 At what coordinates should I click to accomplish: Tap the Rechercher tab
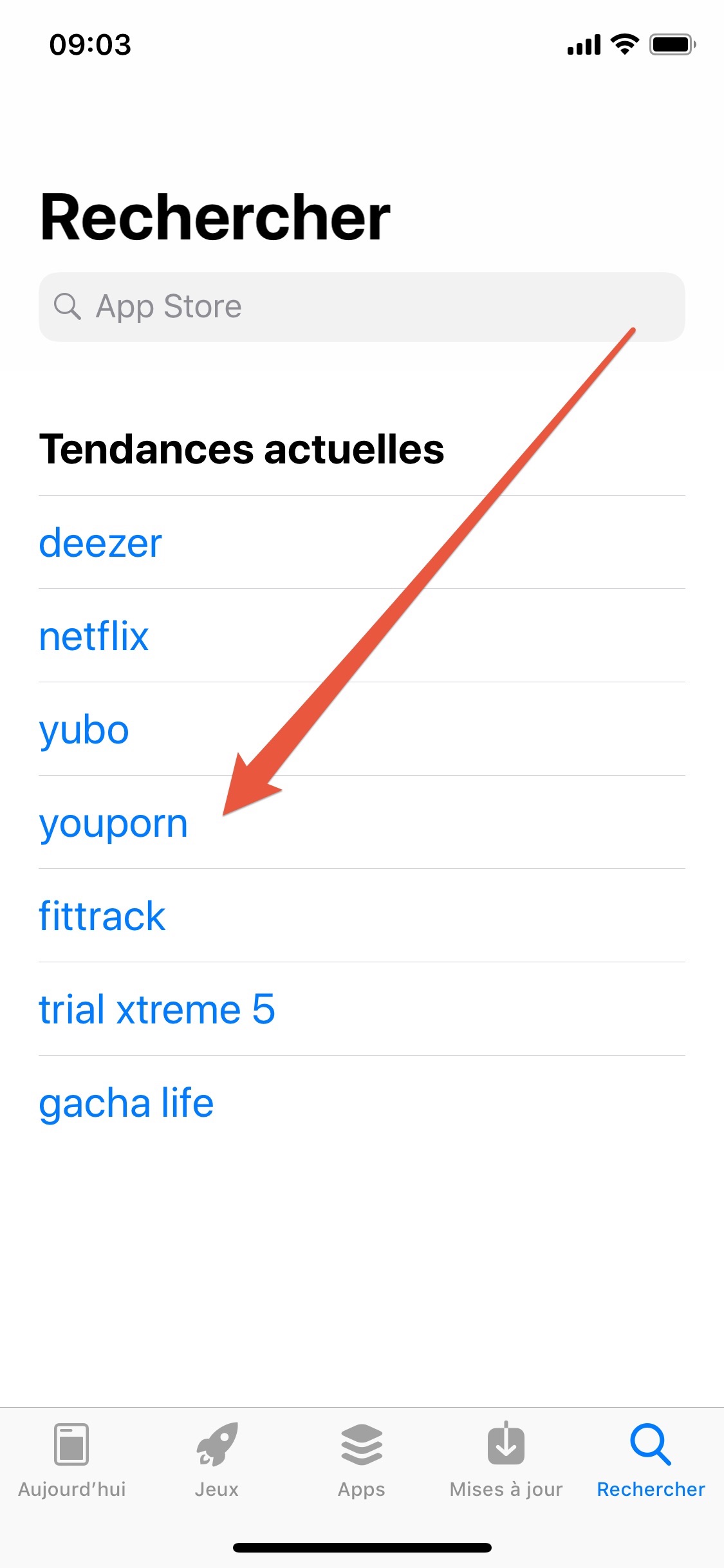tap(651, 1461)
